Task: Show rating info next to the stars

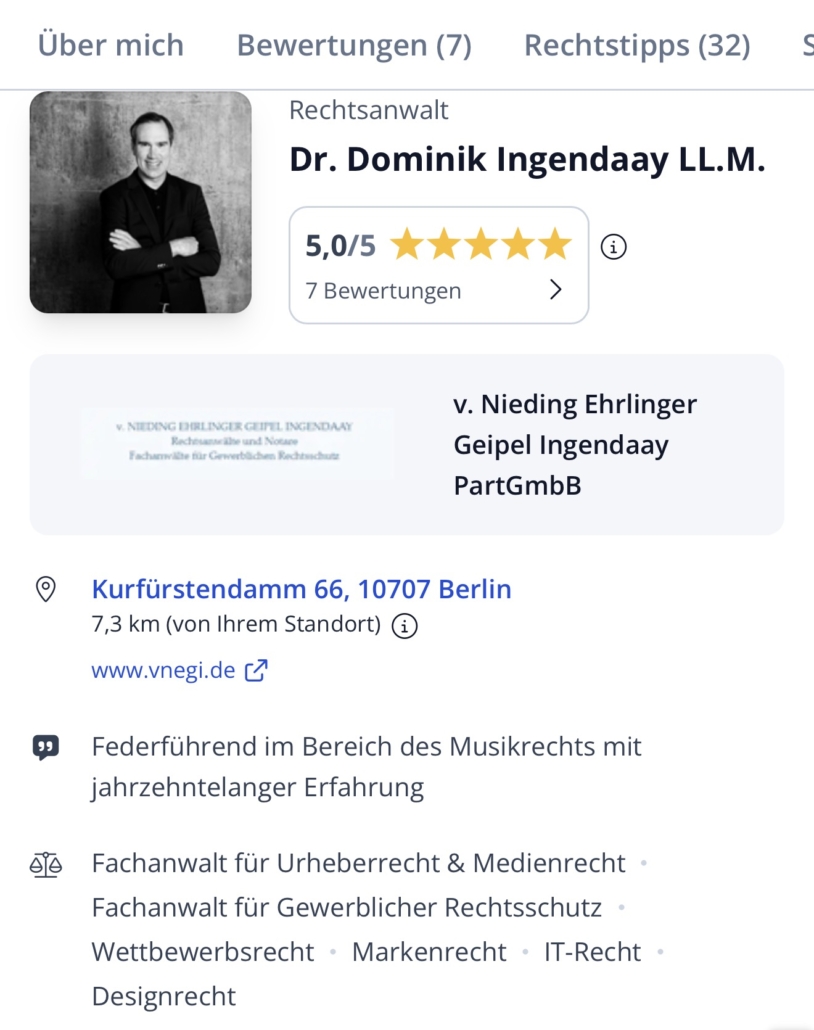Action: pos(613,246)
